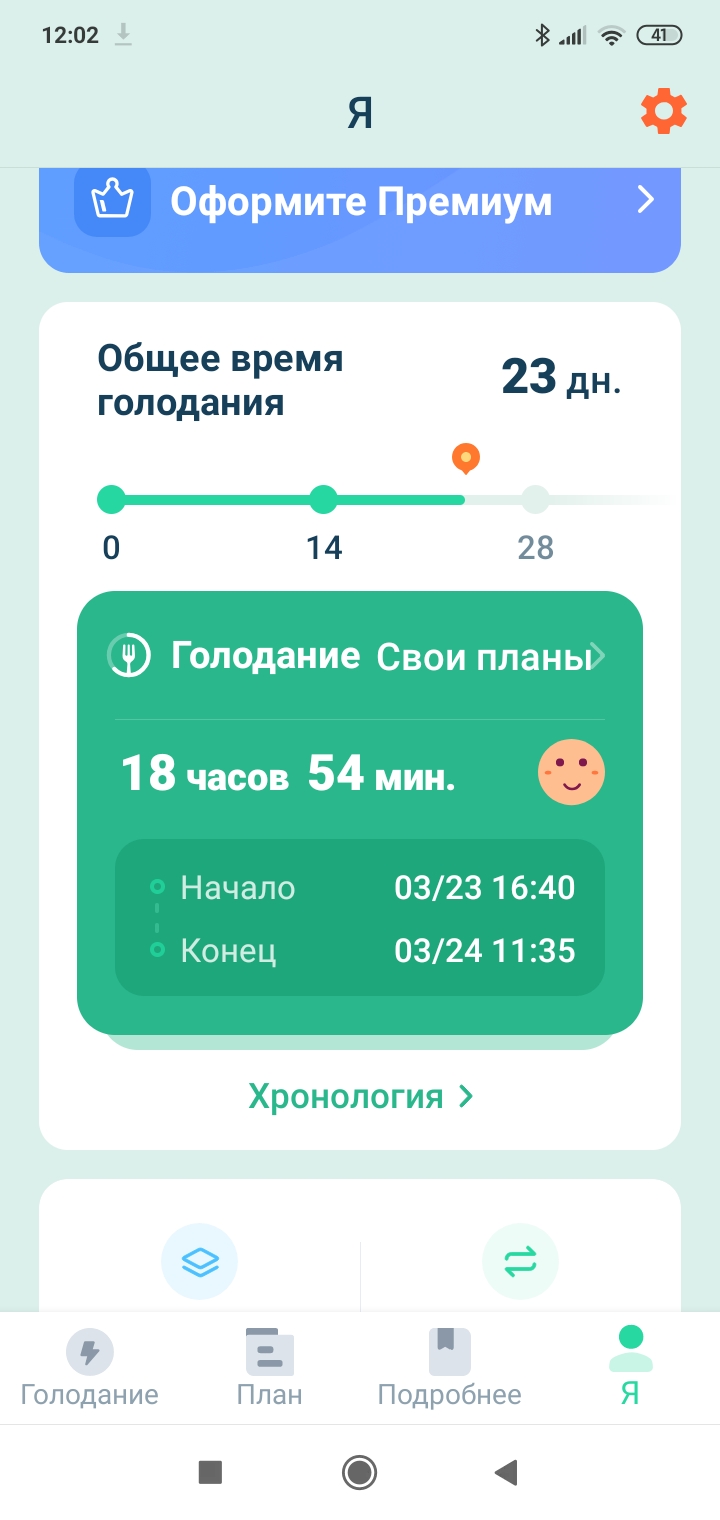
Task: Open the Голодание Свои планы card
Action: pos(360,656)
